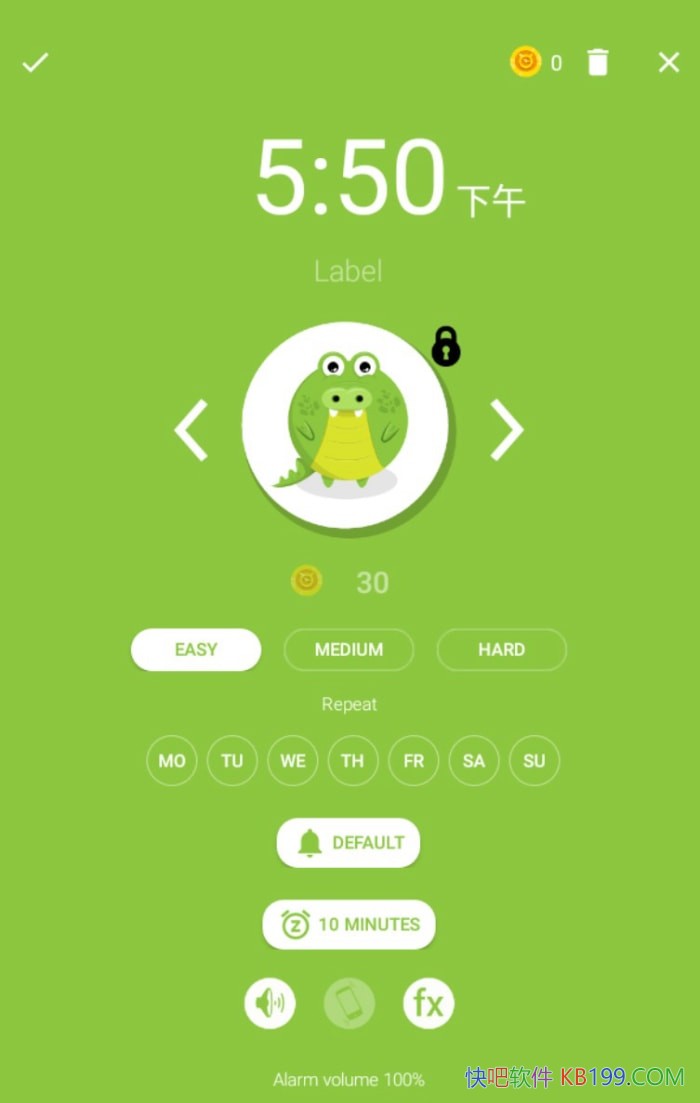Add a Label to the alarm
Screen dimensions: 700x1103
[348, 271]
